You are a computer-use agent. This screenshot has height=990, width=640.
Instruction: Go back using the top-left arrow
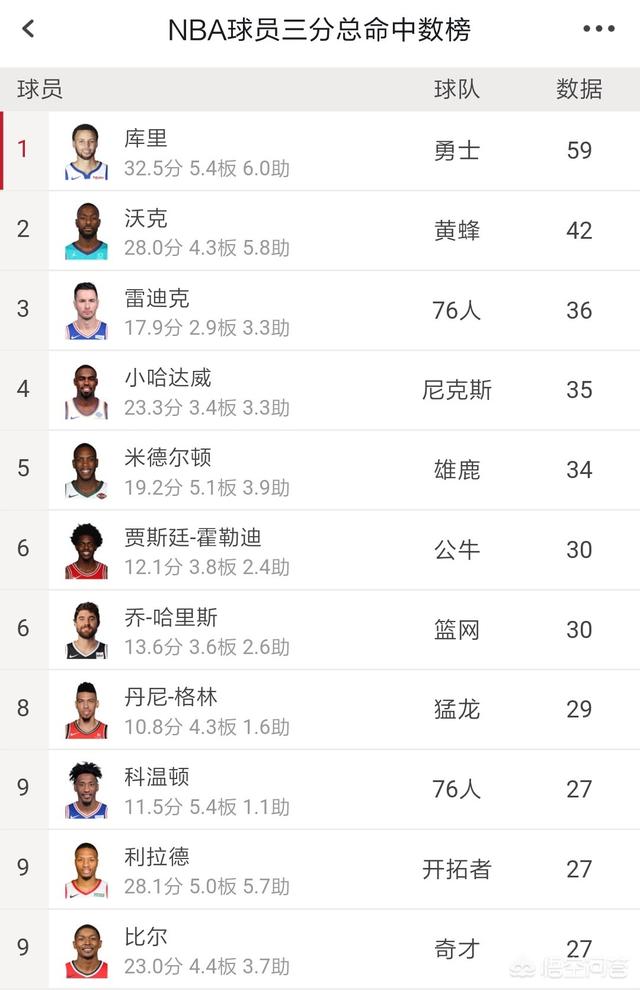pyautogui.click(x=28, y=29)
